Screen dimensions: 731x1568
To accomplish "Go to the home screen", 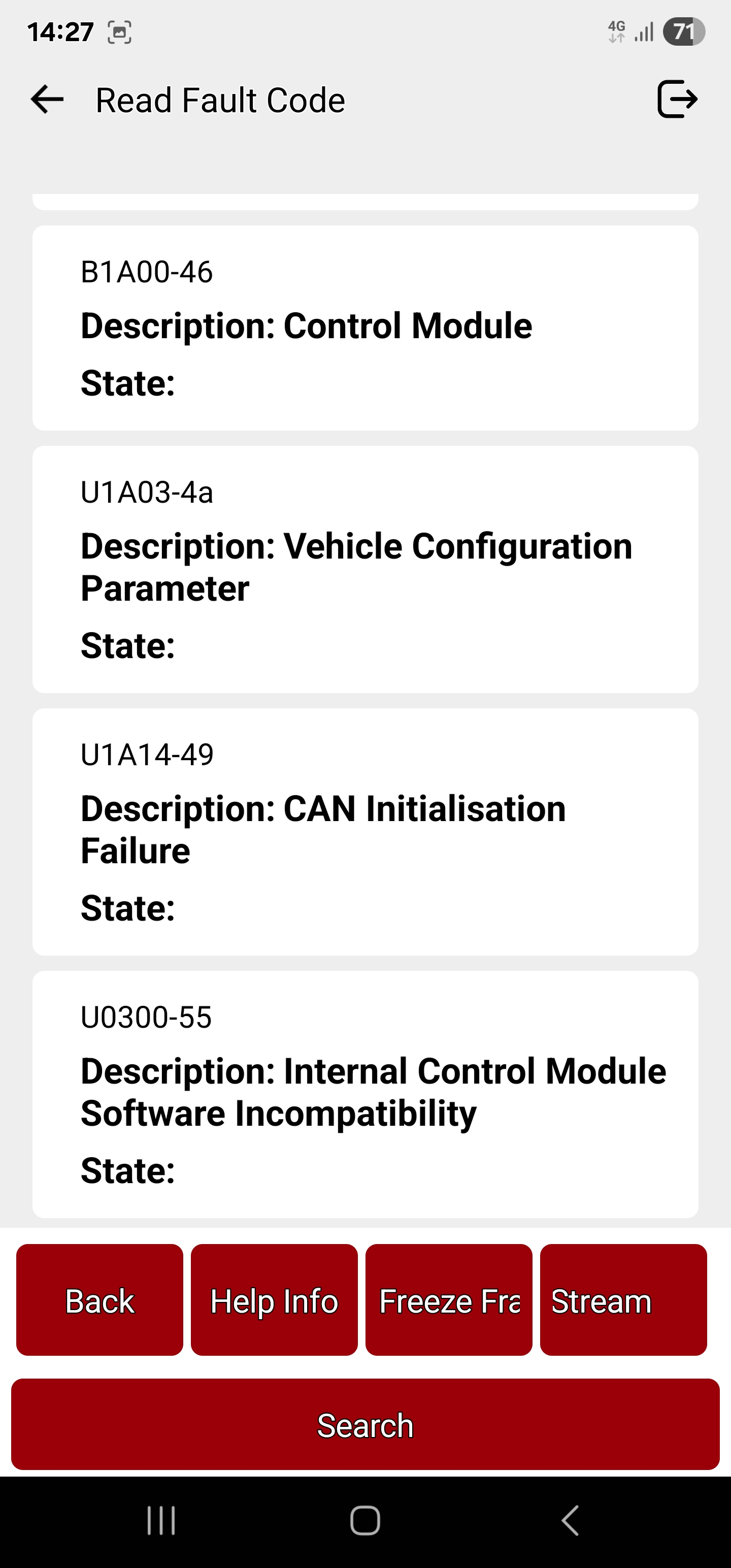I will point(365,1520).
